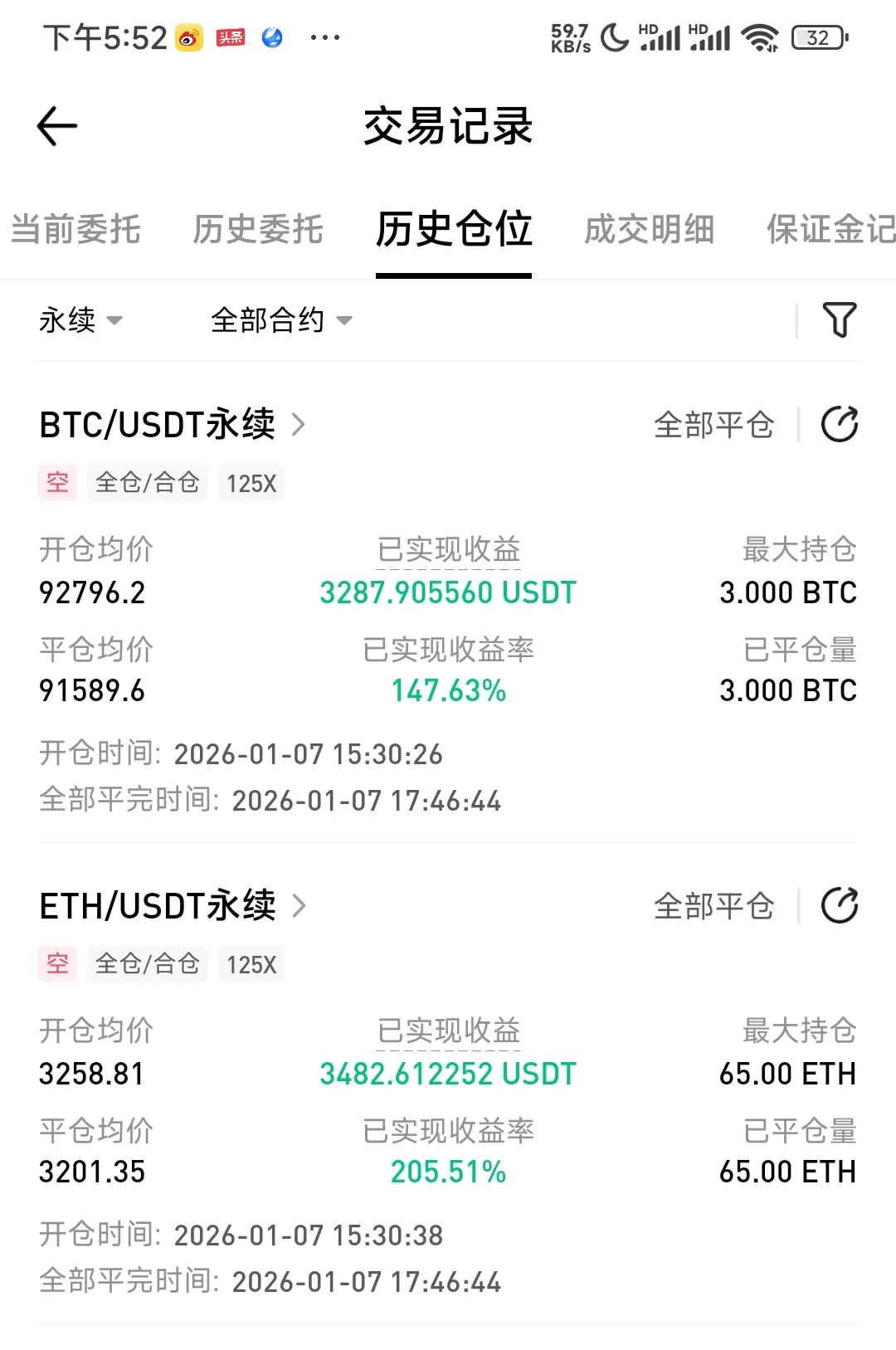This screenshot has height=1350, width=896.
Task: Select the 历史仓位 tab
Action: tap(453, 230)
